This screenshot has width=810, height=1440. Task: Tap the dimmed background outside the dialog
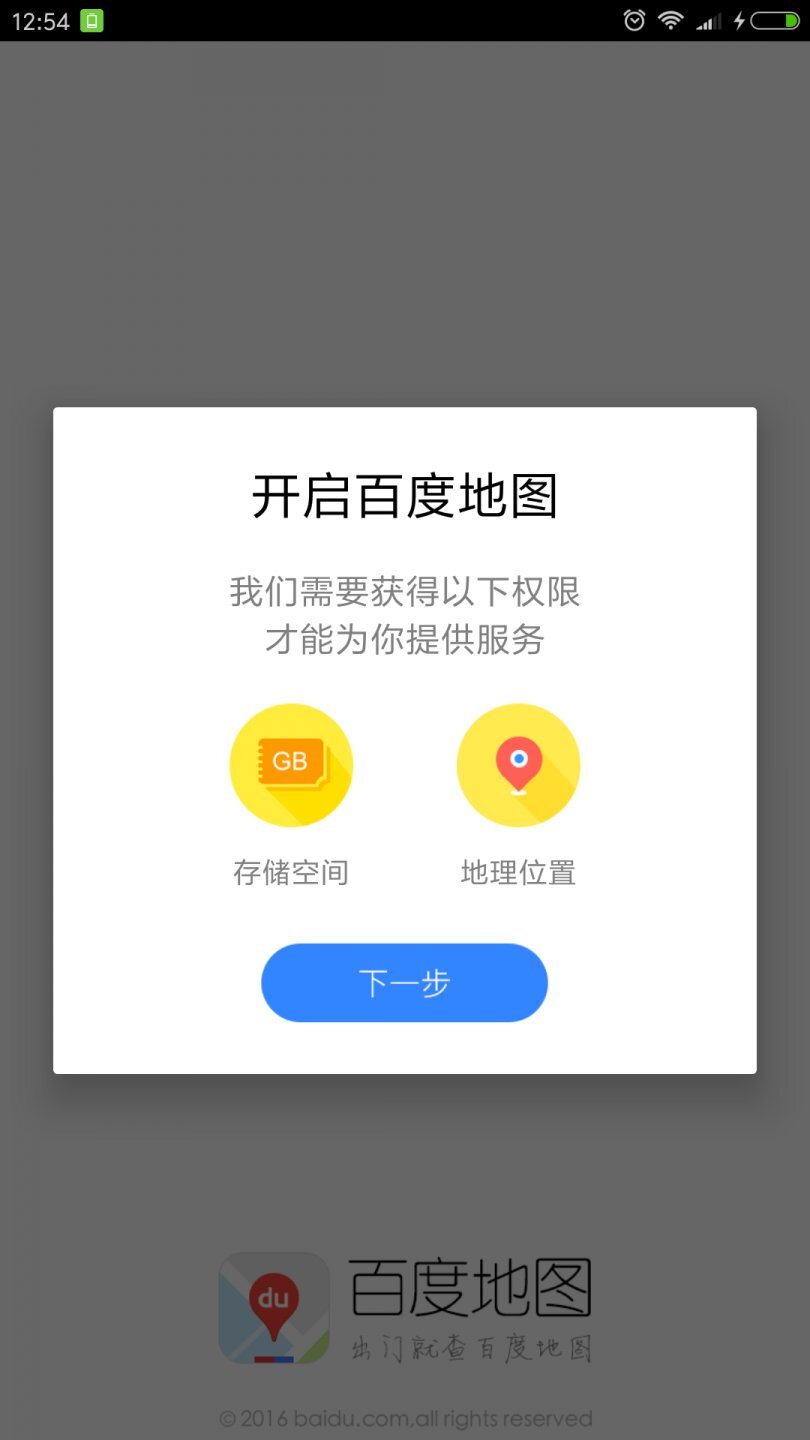pos(404,200)
